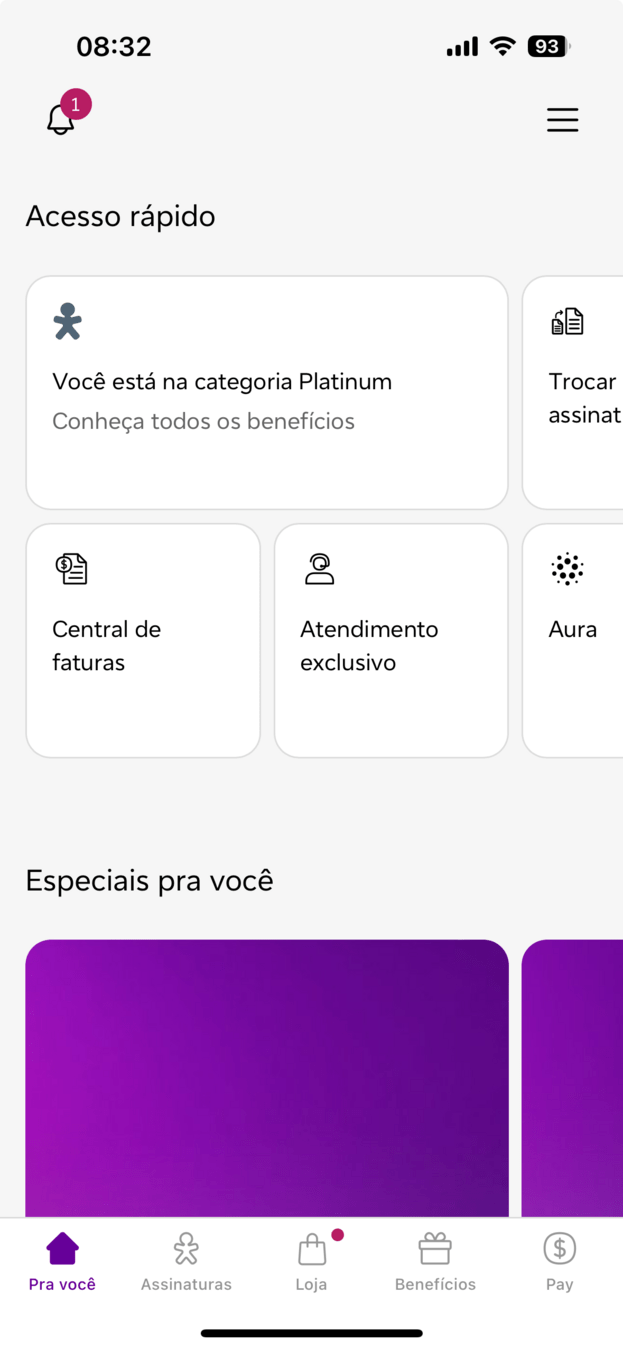This screenshot has height=1350, width=623.
Task: Switch to the Benefícios tab
Action: (435, 1262)
